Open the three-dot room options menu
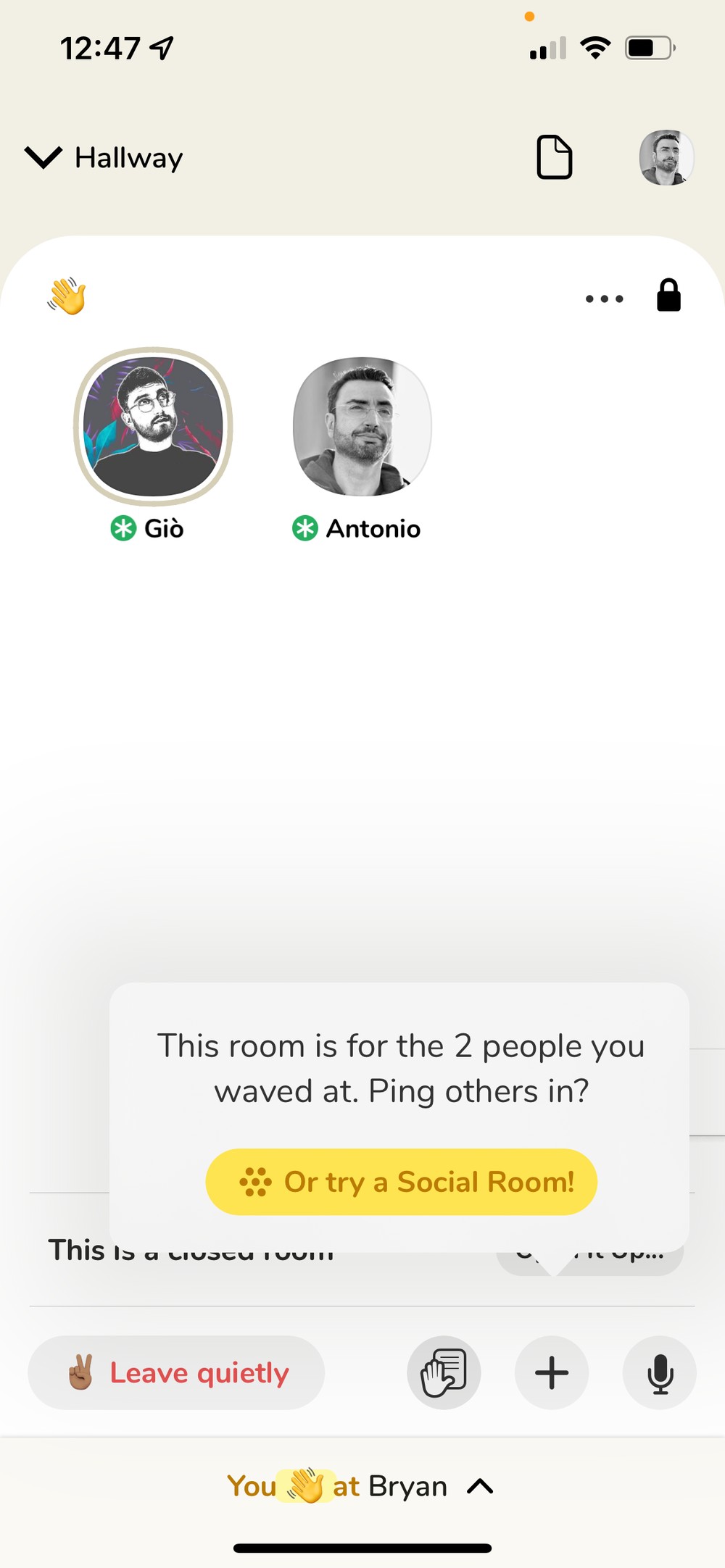 pos(604,298)
